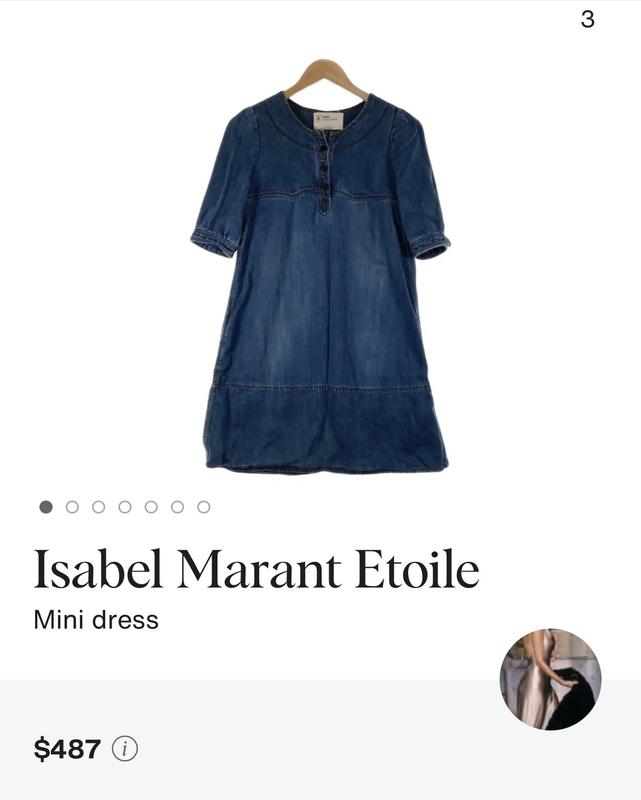Tap the info icon next to $487

pyautogui.click(x=125, y=748)
